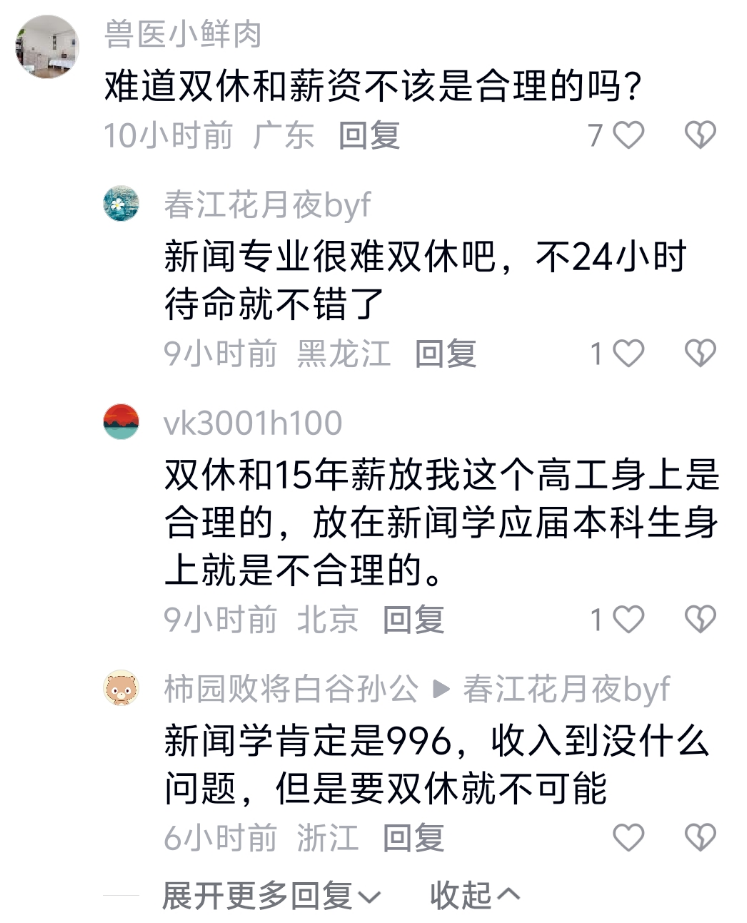Open 柿园败将白谷孙公's avatar
Viewport: 747px width, 923px height.
(122, 689)
